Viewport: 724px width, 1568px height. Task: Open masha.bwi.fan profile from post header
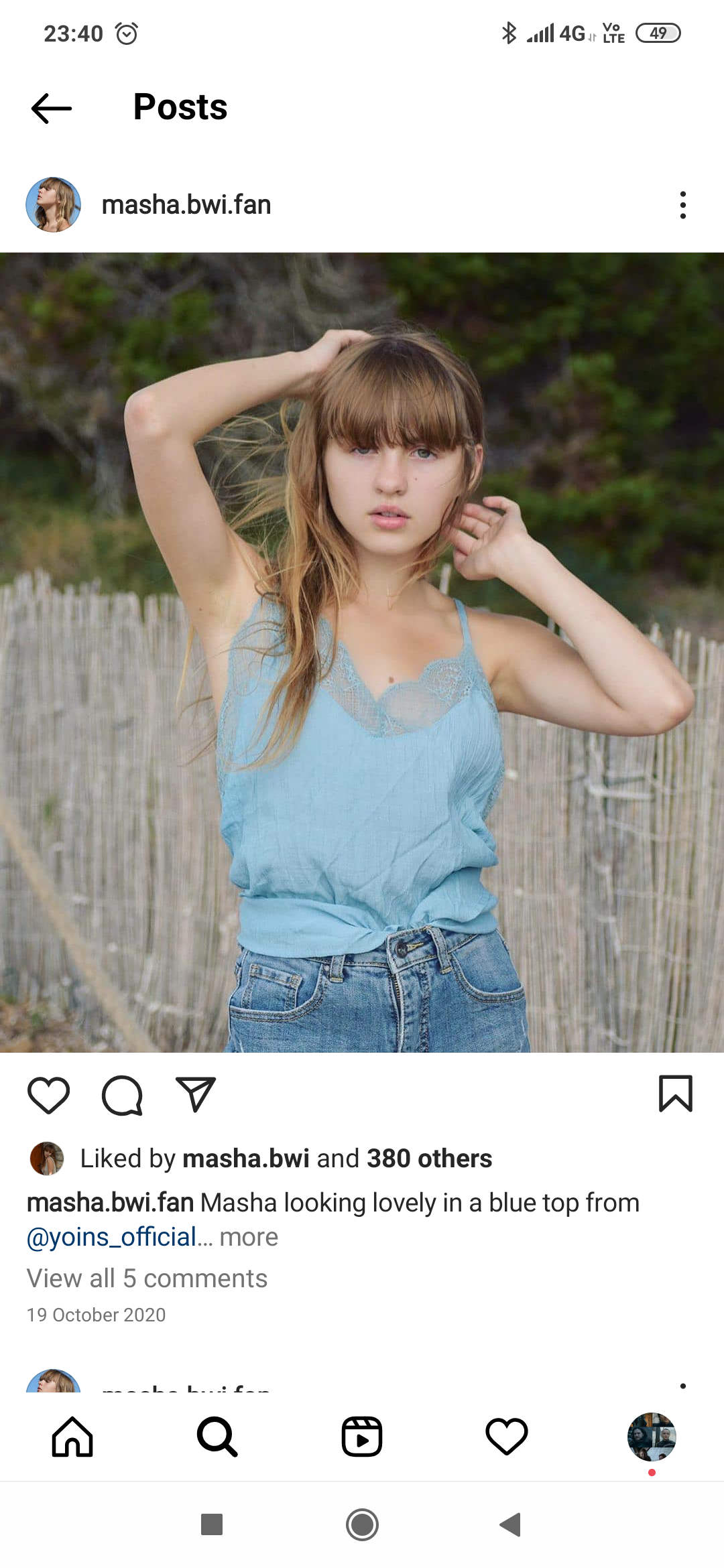tap(186, 205)
